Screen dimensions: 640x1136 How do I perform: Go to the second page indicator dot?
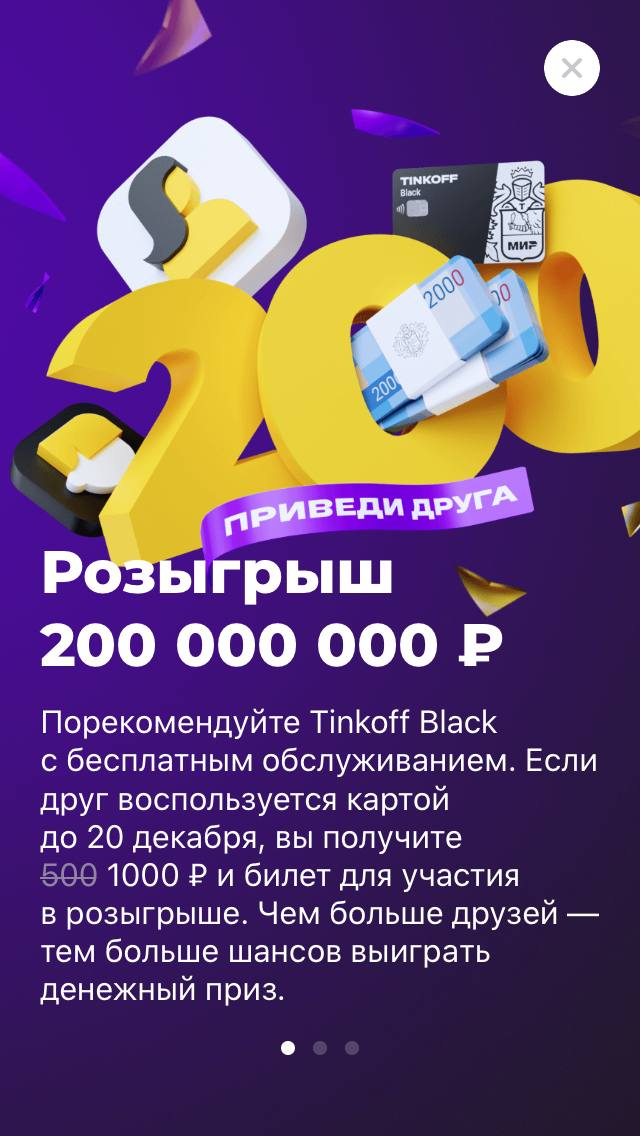pos(320,1048)
